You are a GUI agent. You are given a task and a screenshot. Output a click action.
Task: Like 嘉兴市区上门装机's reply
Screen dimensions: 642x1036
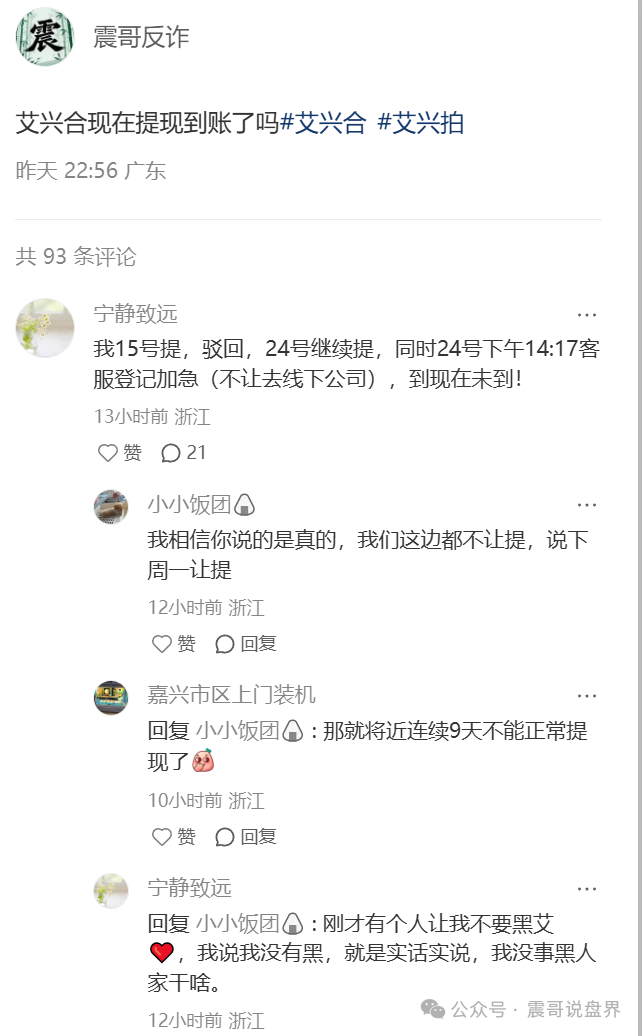tap(174, 837)
